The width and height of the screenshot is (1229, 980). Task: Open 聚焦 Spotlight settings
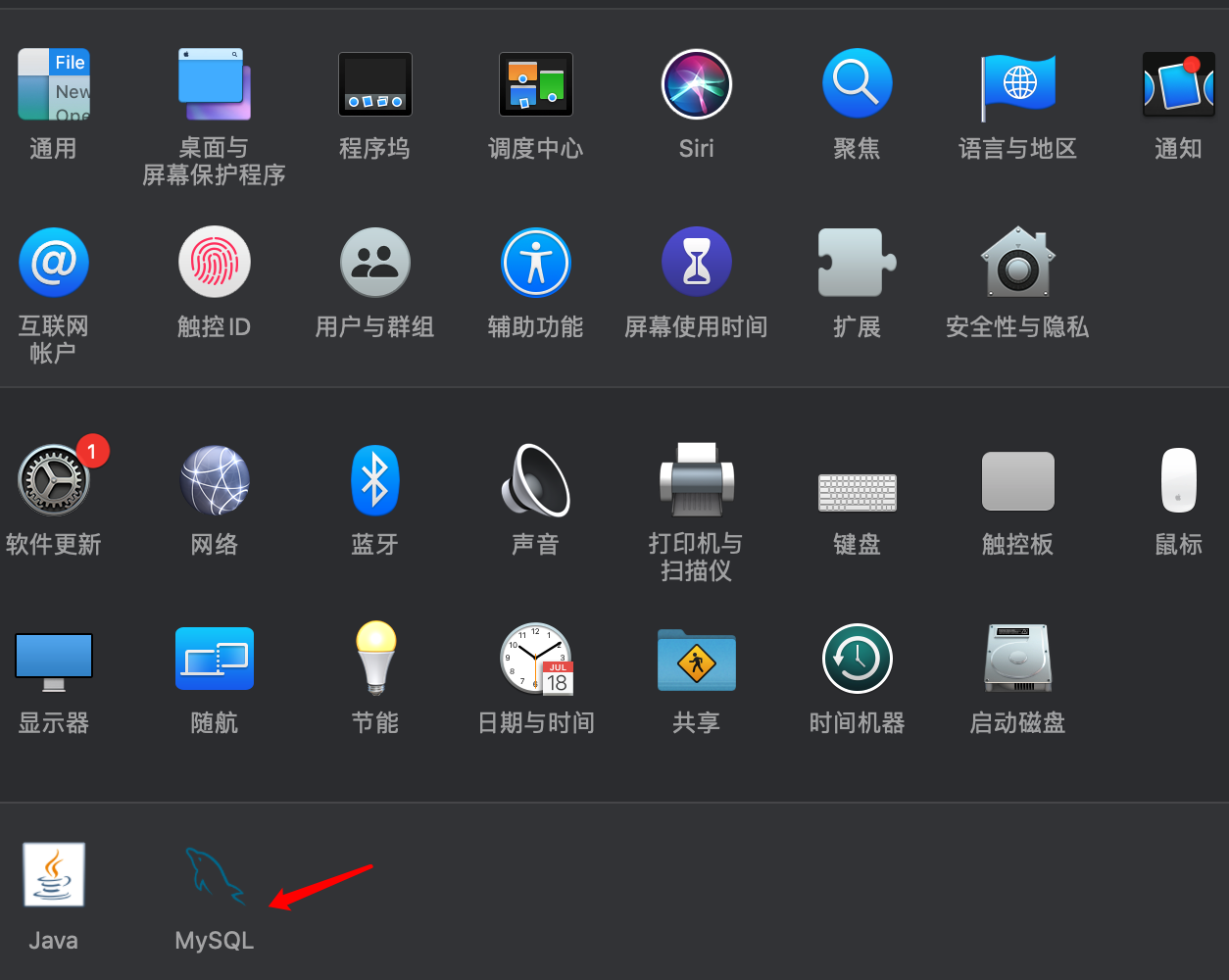pyautogui.click(x=857, y=85)
